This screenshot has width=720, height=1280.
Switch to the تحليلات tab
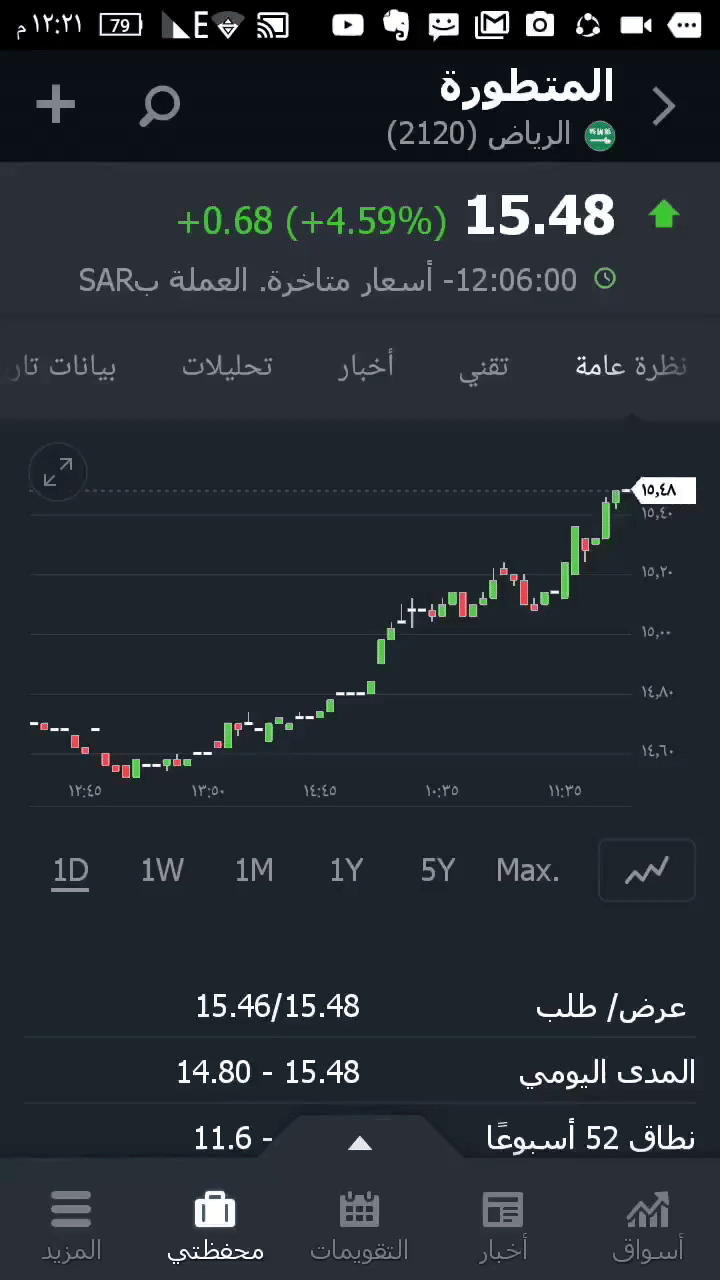click(x=227, y=367)
